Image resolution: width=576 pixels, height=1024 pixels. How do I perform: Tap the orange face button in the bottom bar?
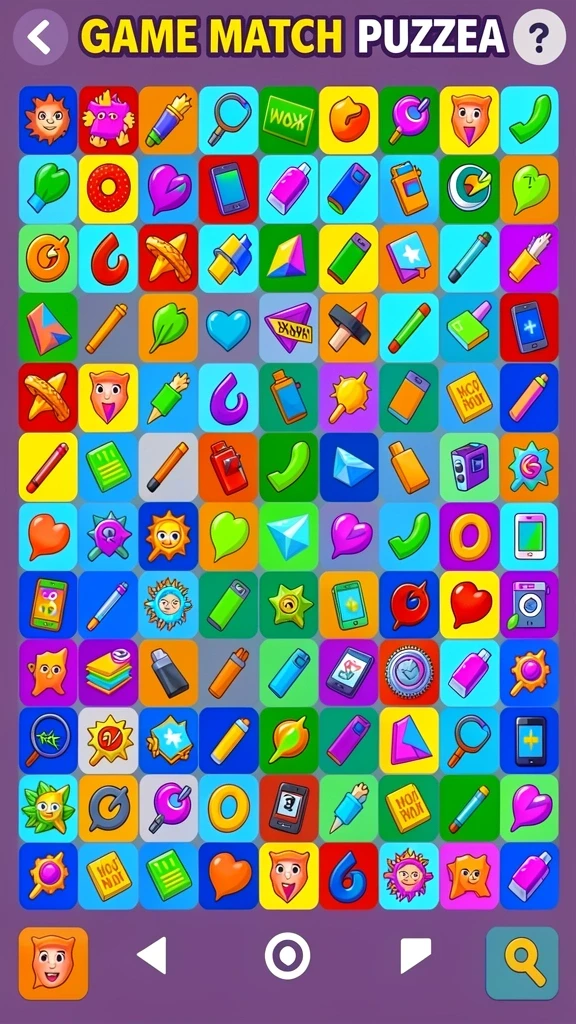(x=53, y=963)
